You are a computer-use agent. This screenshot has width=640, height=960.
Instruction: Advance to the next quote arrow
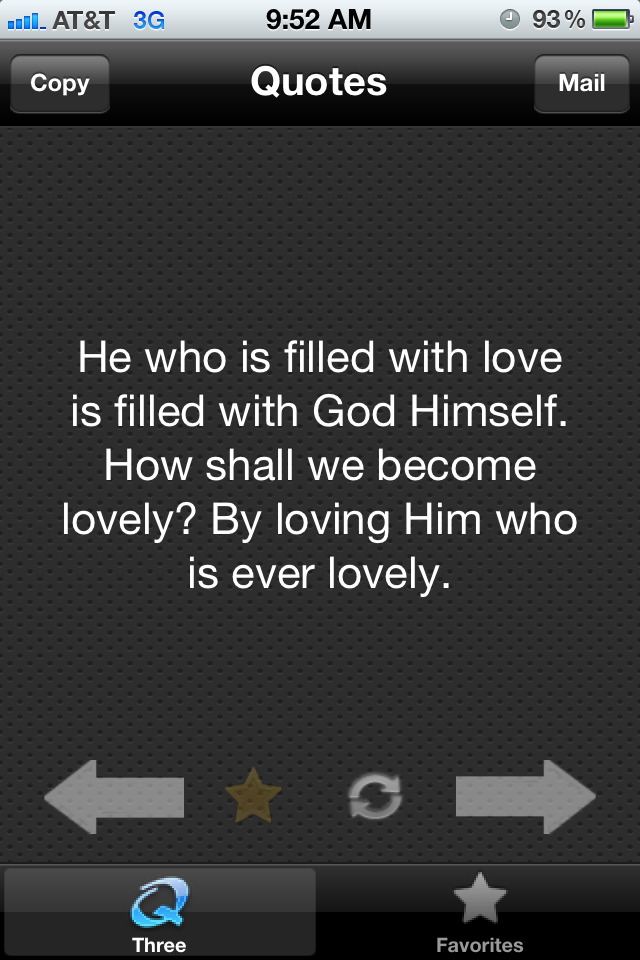coord(526,797)
